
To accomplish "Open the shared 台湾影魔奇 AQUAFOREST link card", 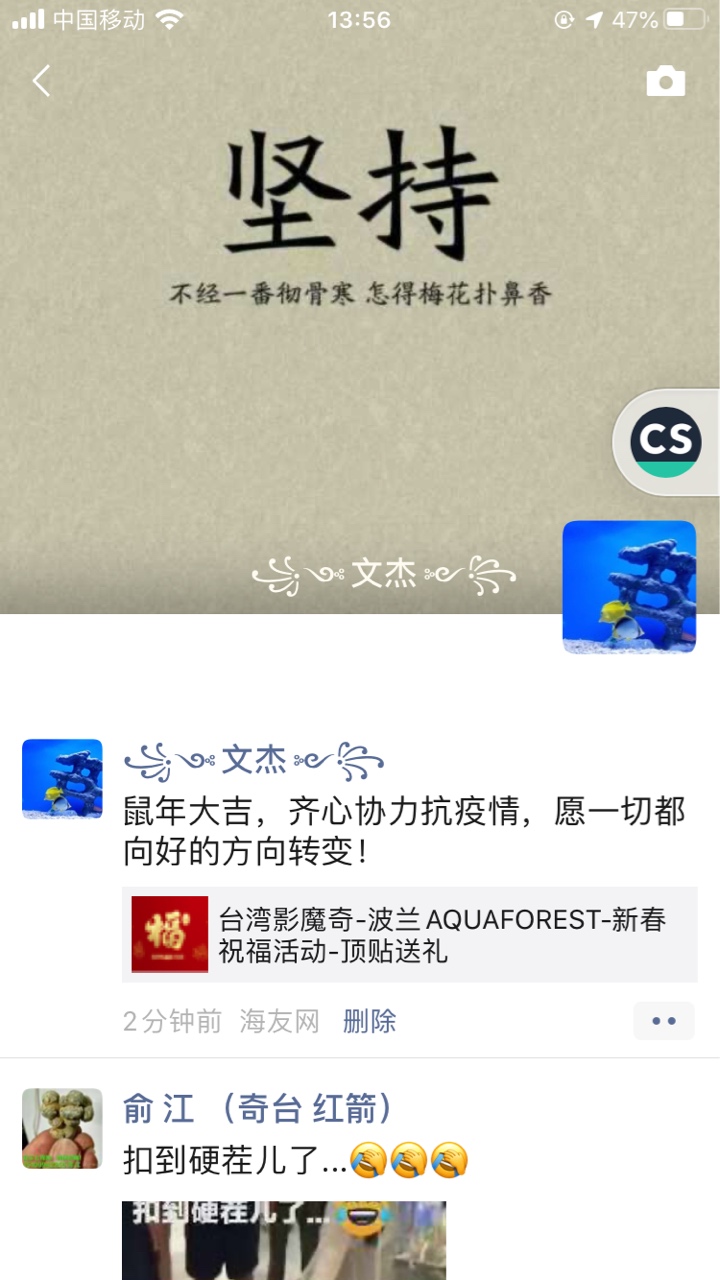I will 410,934.
